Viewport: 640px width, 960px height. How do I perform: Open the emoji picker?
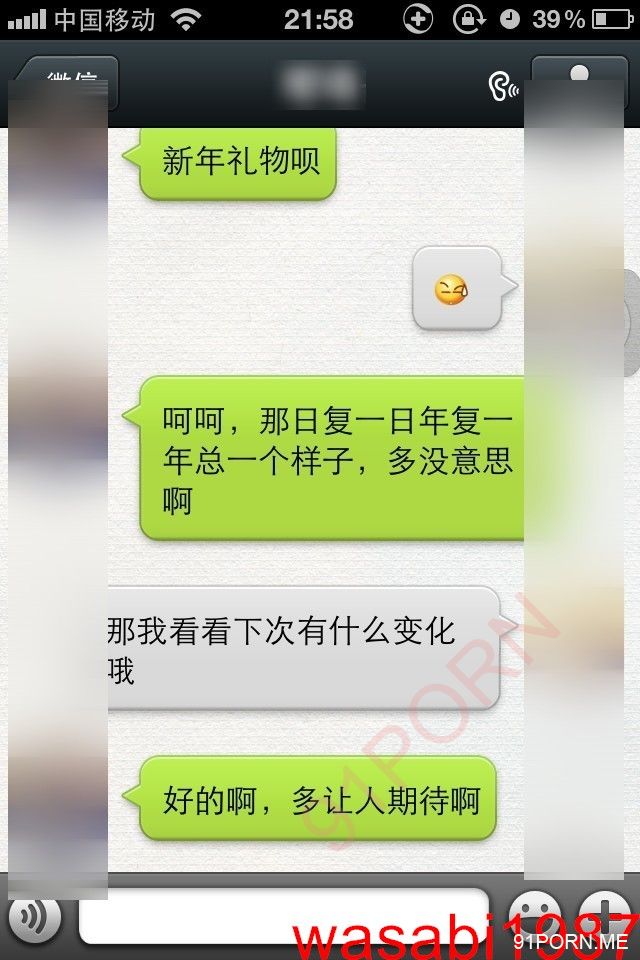(533, 915)
